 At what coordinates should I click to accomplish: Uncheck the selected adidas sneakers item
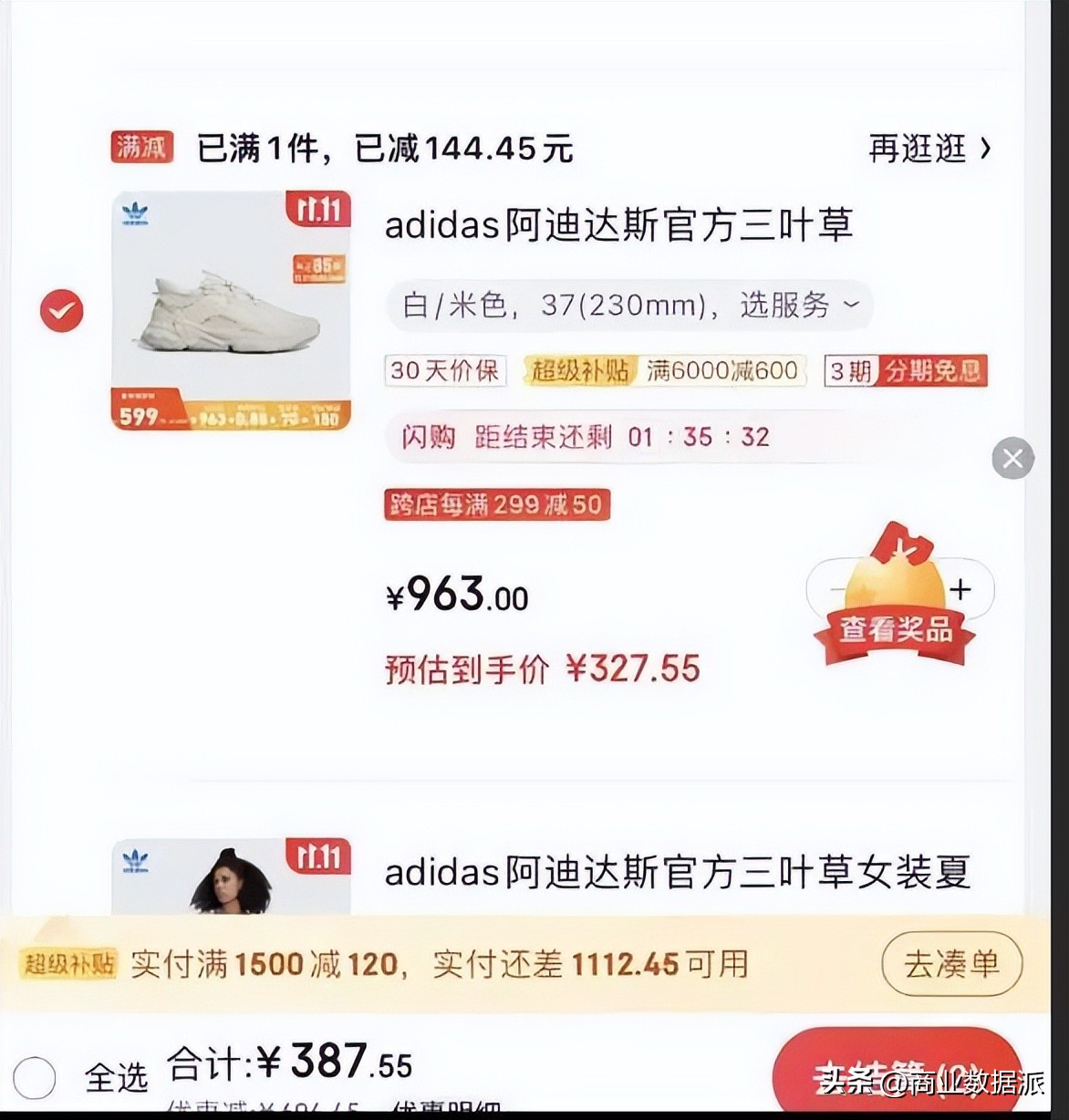tap(61, 310)
